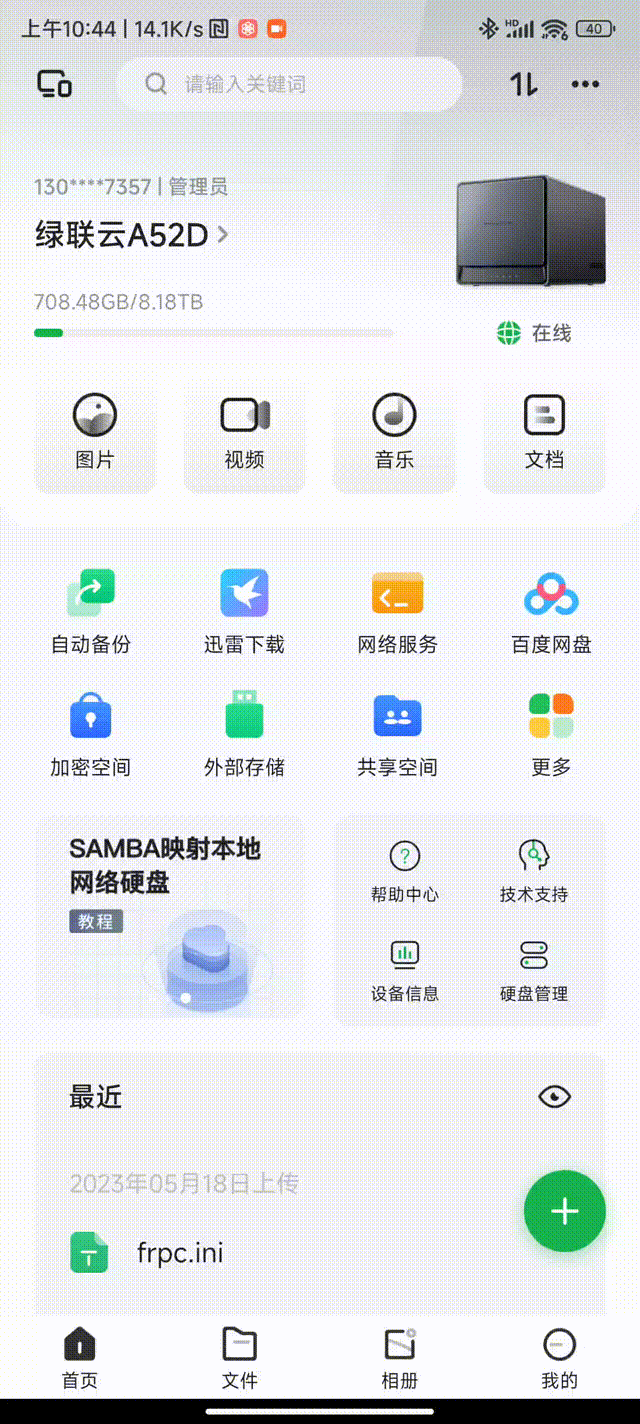Open 百度网盘

(x=551, y=612)
